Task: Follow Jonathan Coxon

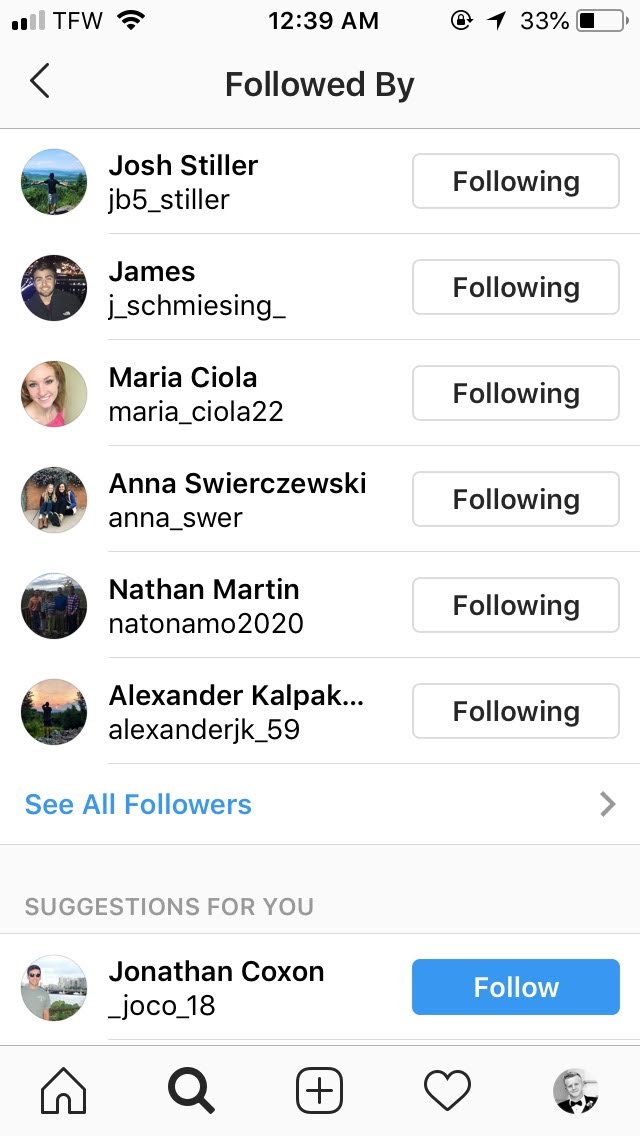Action: [x=515, y=987]
